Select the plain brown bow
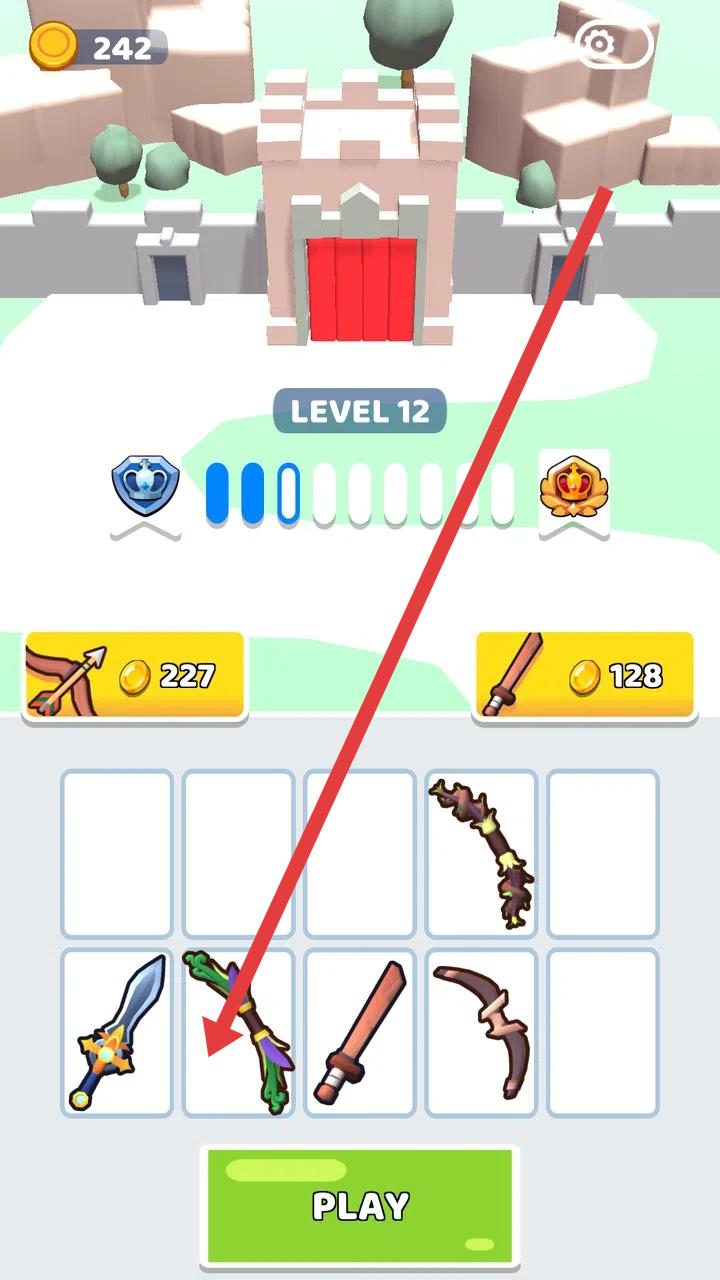The height and width of the screenshot is (1280, 720). [x=481, y=1032]
